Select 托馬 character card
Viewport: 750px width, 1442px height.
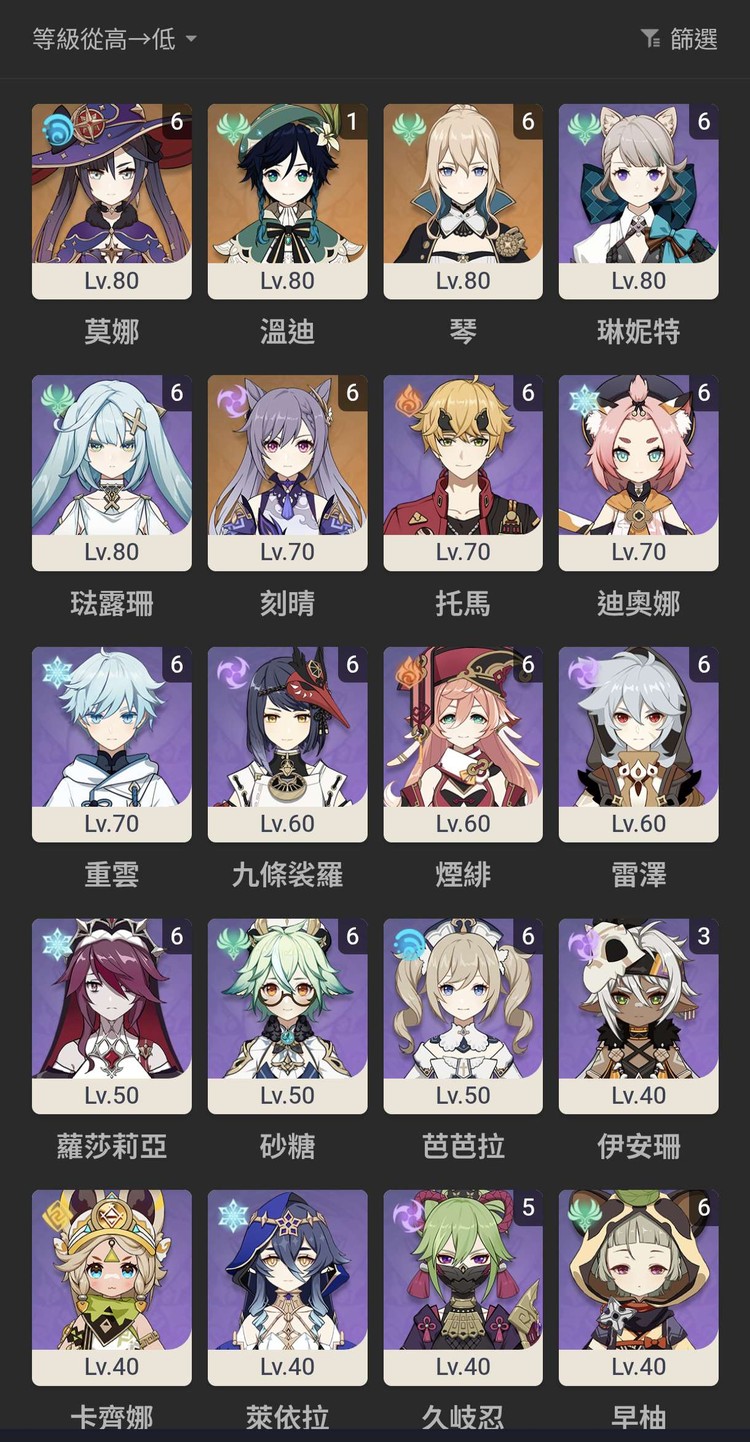coord(463,473)
